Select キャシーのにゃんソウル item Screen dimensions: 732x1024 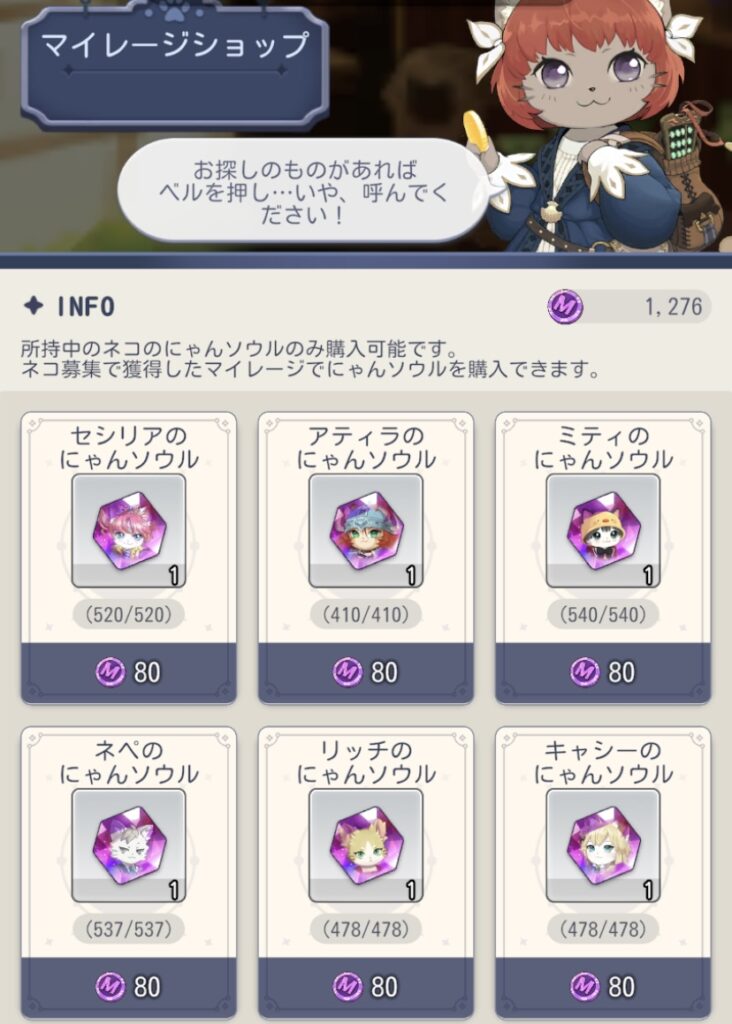603,845
